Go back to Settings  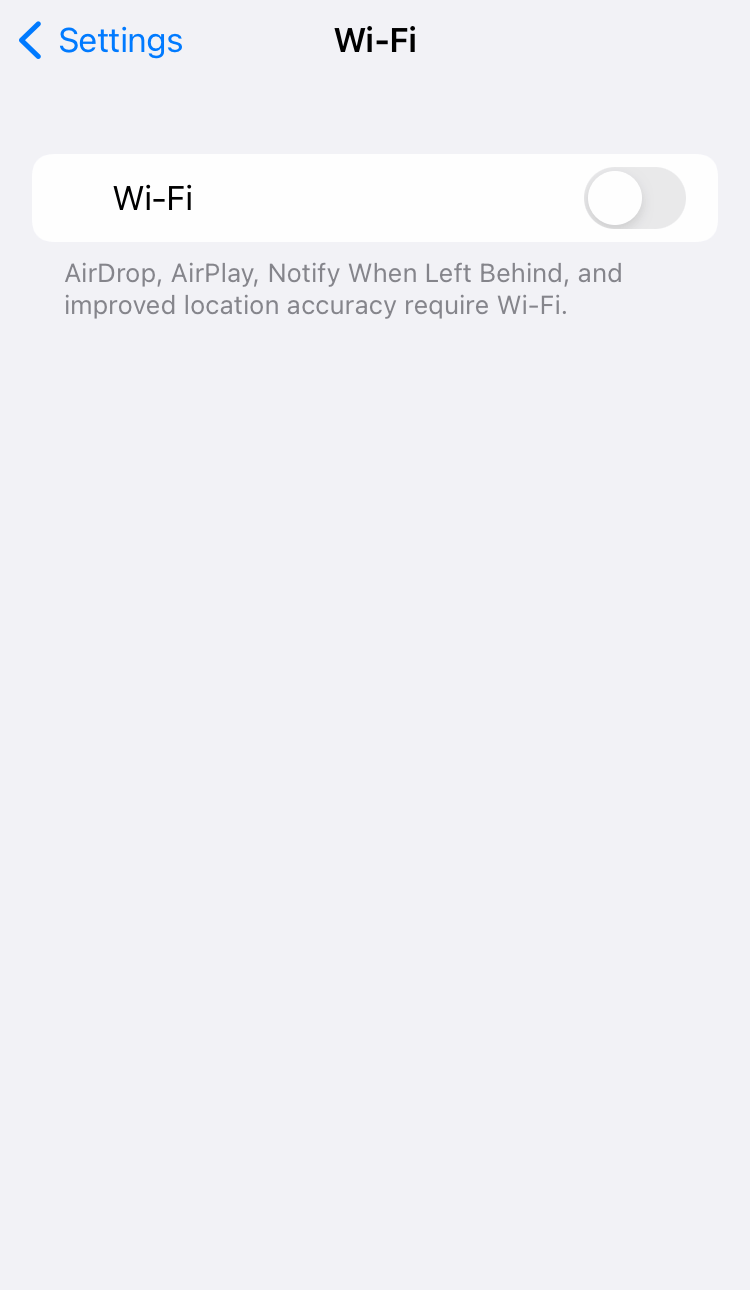100,41
